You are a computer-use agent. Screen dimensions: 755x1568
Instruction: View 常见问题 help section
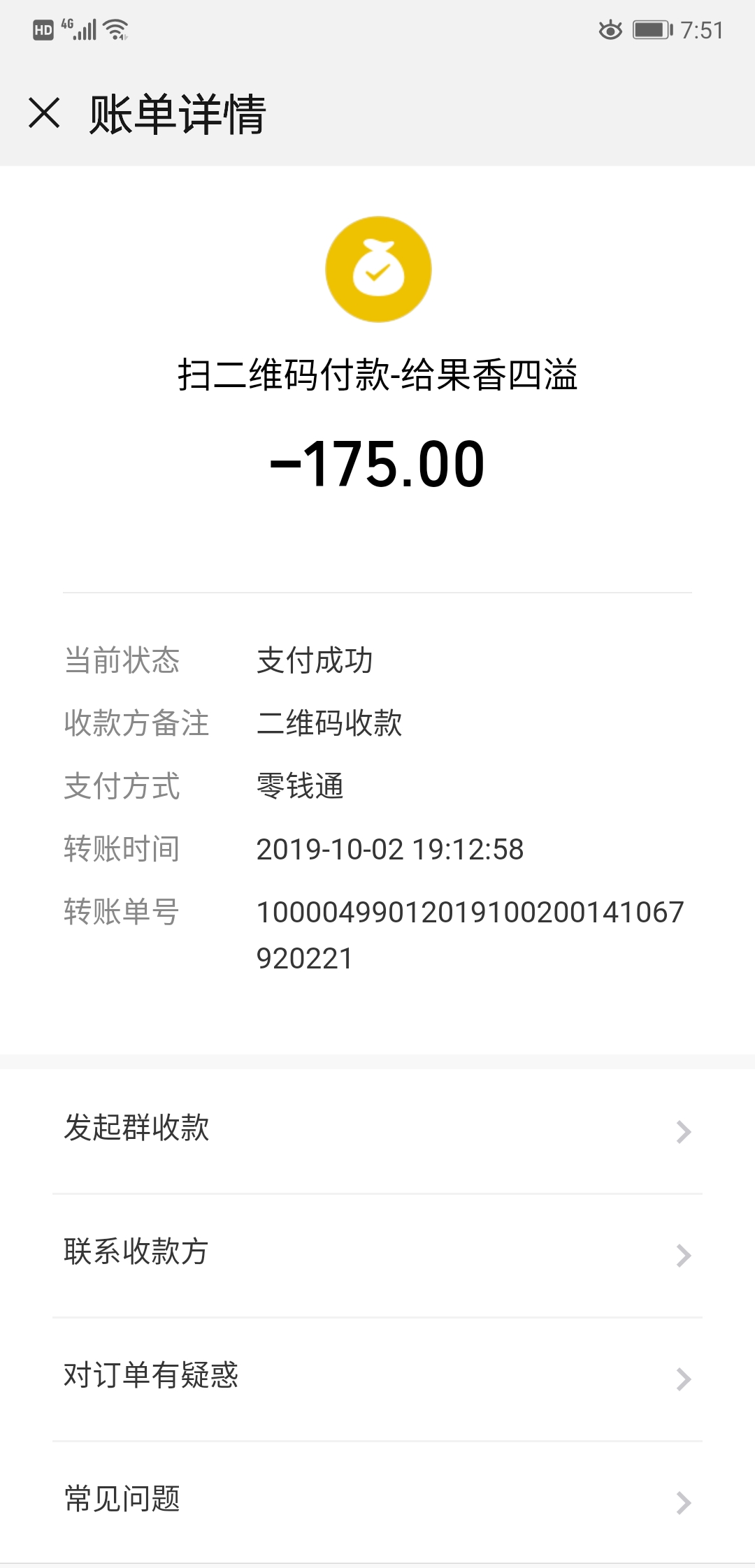(x=377, y=1500)
